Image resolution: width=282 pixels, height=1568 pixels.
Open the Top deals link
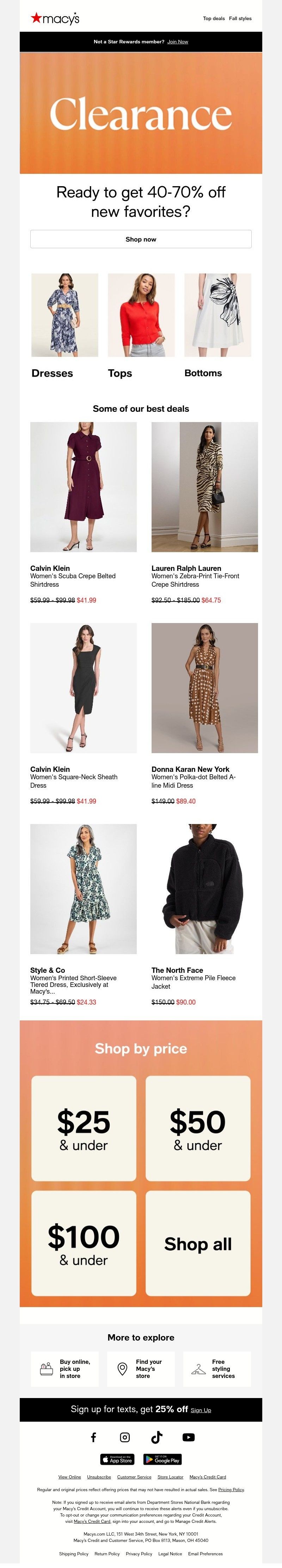pos(213,18)
